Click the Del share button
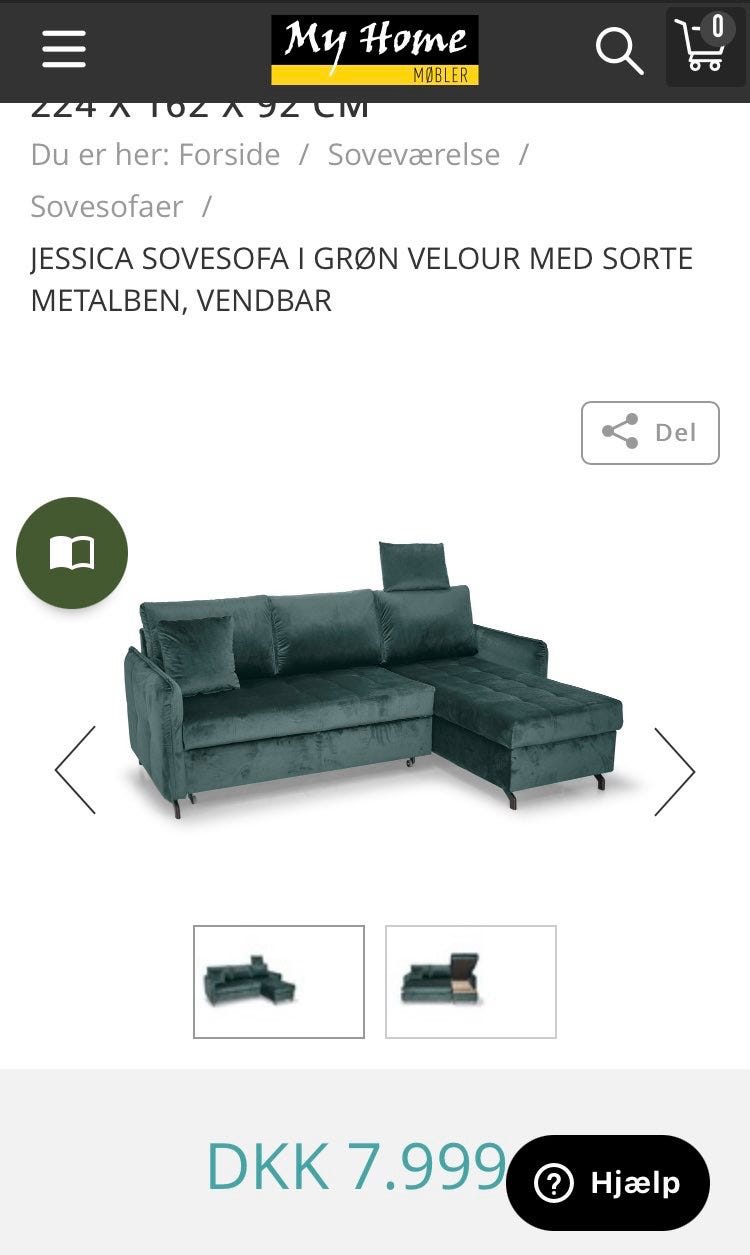This screenshot has width=750, height=1255. point(648,432)
